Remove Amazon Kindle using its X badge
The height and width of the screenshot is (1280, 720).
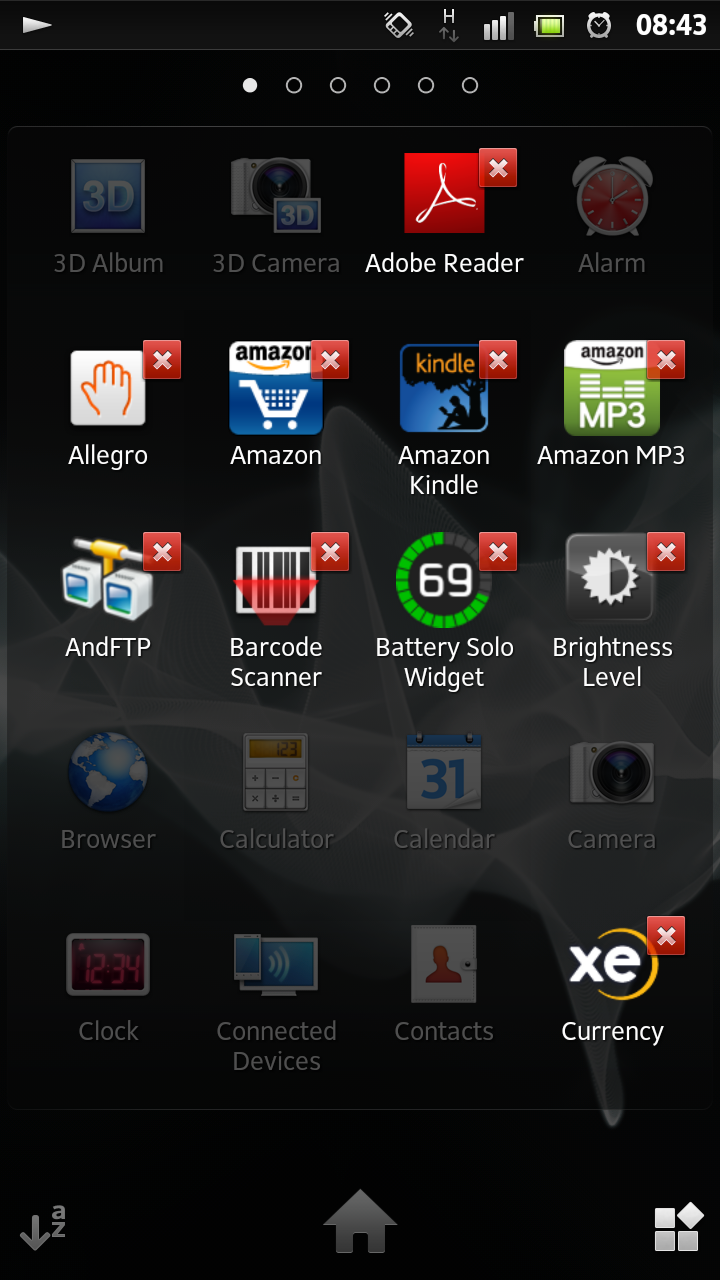click(498, 359)
